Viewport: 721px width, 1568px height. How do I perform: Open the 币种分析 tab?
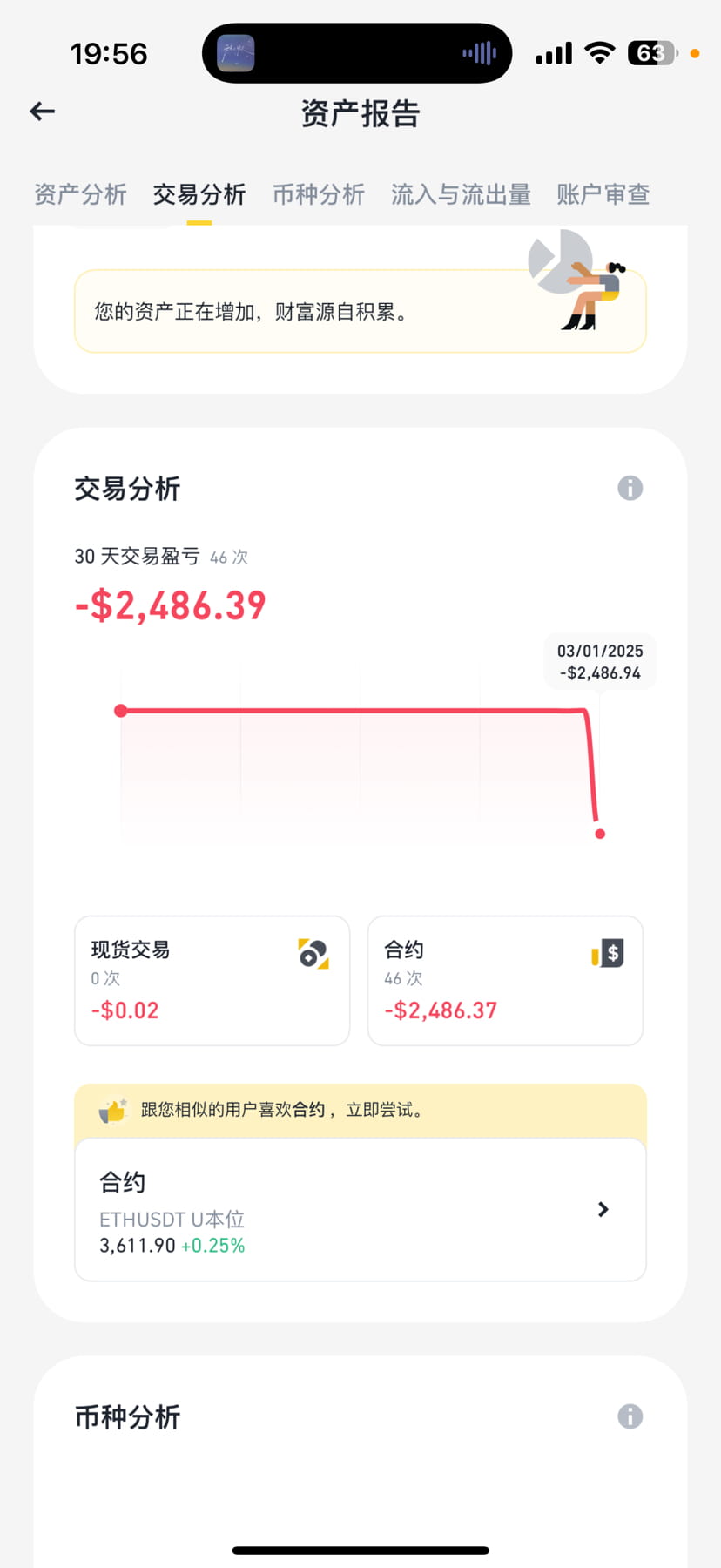[x=319, y=194]
